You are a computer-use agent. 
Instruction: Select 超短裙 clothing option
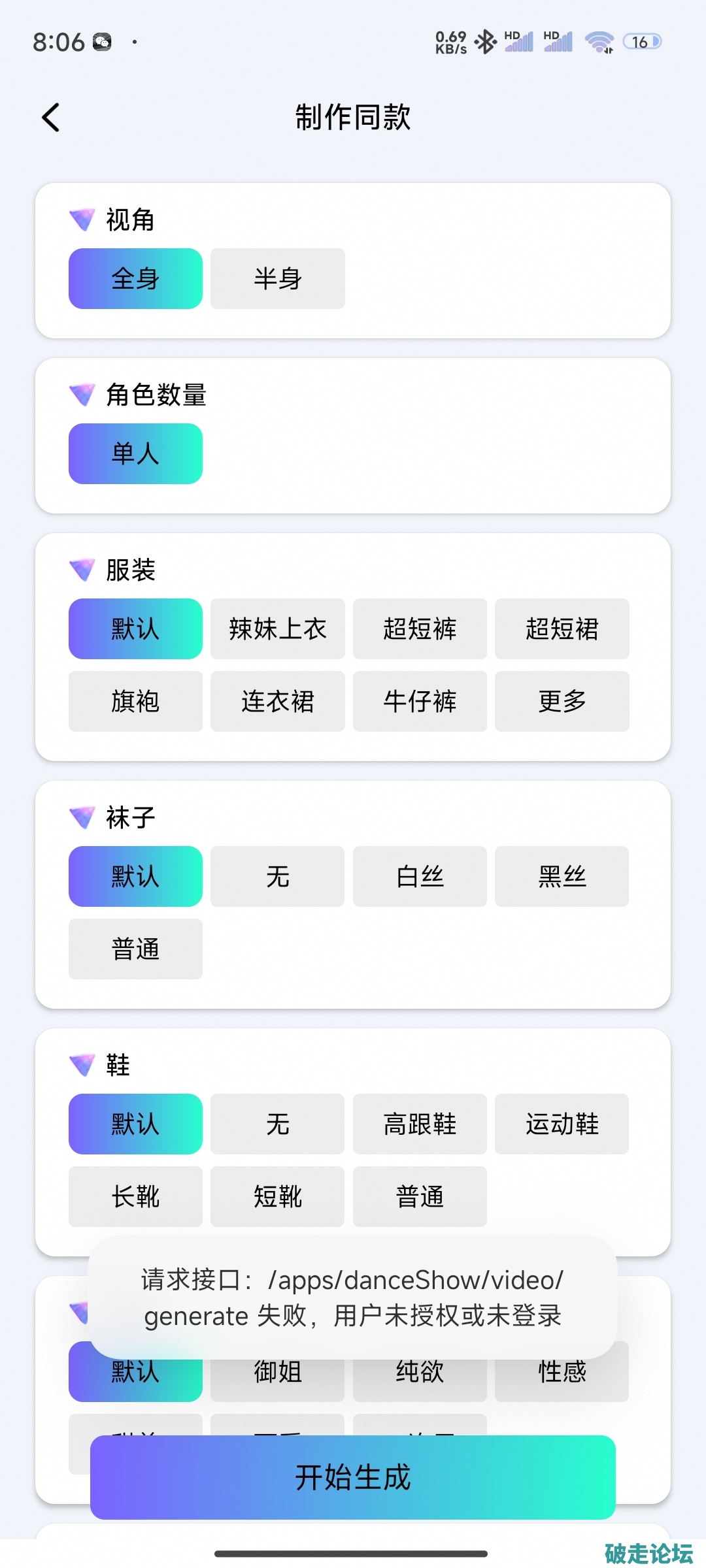click(562, 629)
